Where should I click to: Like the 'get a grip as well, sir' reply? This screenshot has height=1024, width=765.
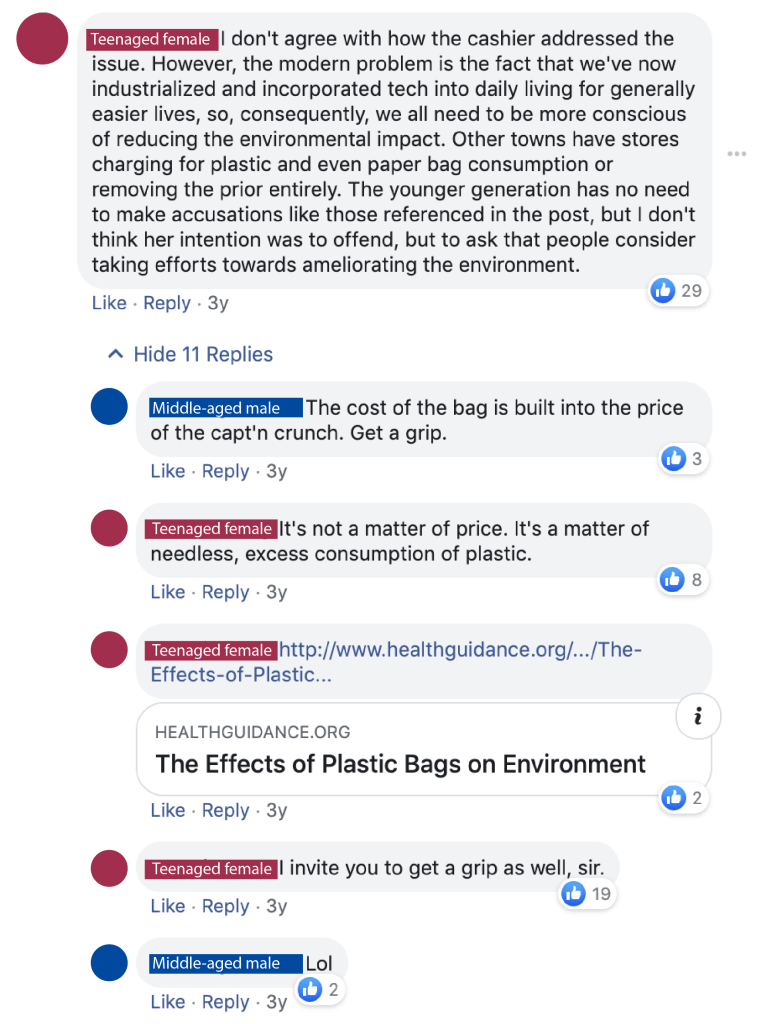pos(168,906)
